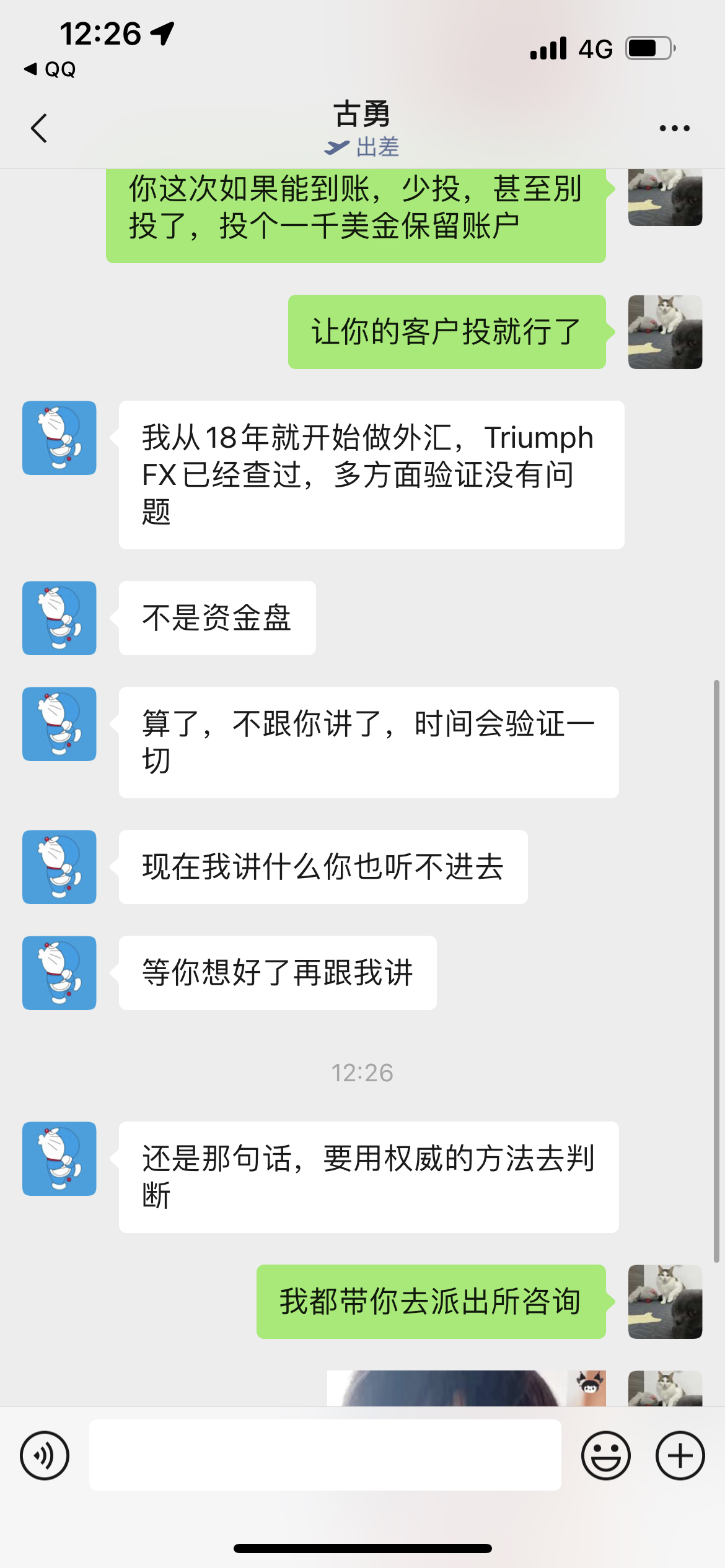Viewport: 725px width, 1568px height.
Task: Open the partially visible image message
Action: pyautogui.click(x=467, y=1388)
